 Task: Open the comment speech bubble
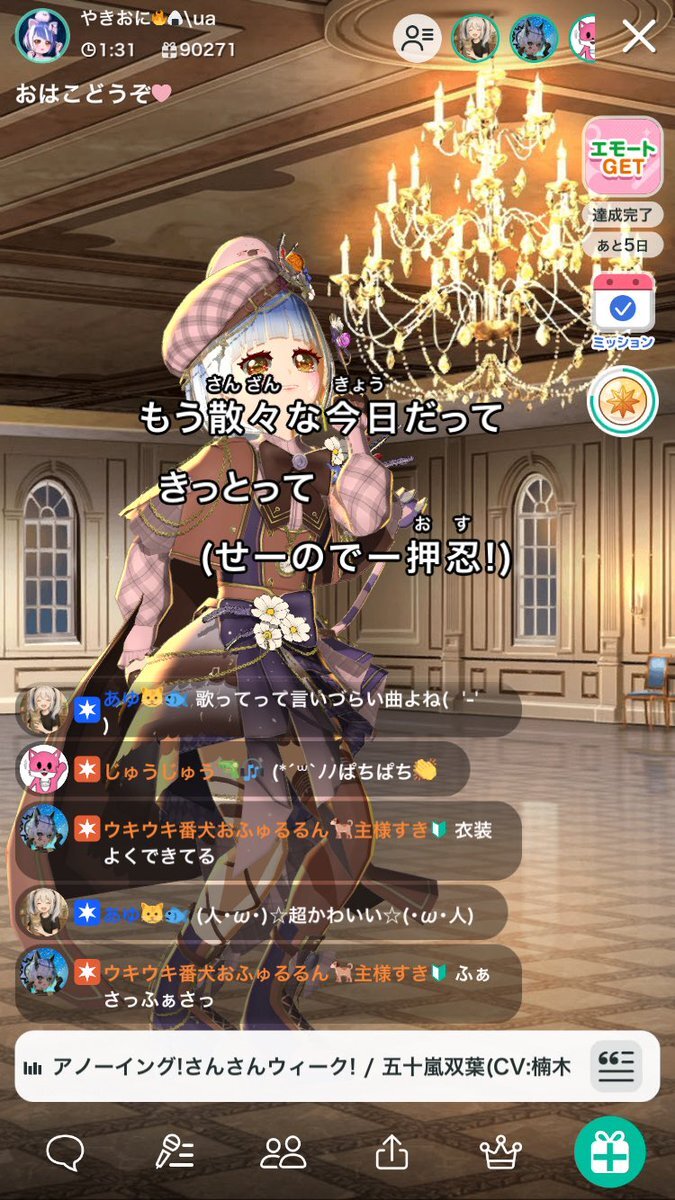[x=65, y=1152]
